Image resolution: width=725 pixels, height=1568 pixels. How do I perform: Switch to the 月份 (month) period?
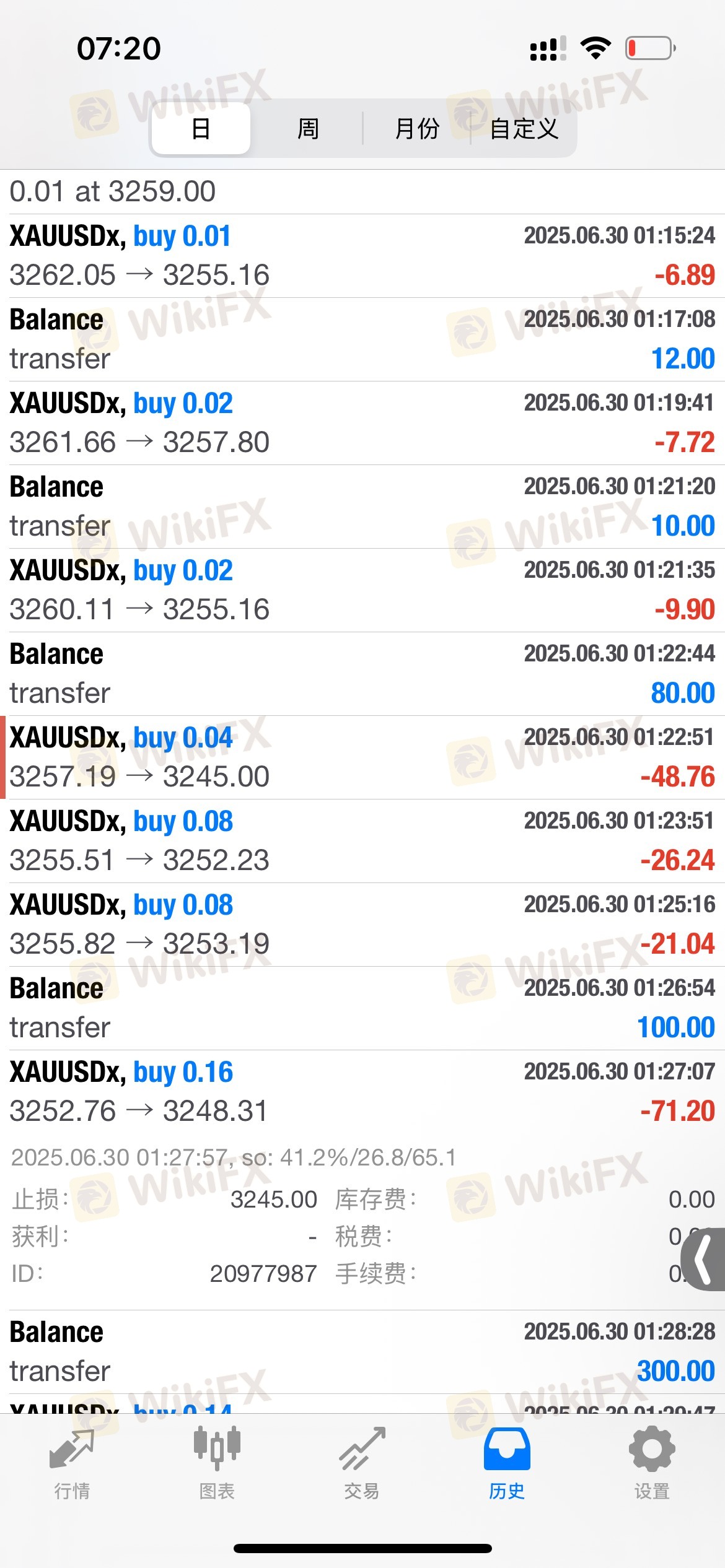click(x=417, y=129)
